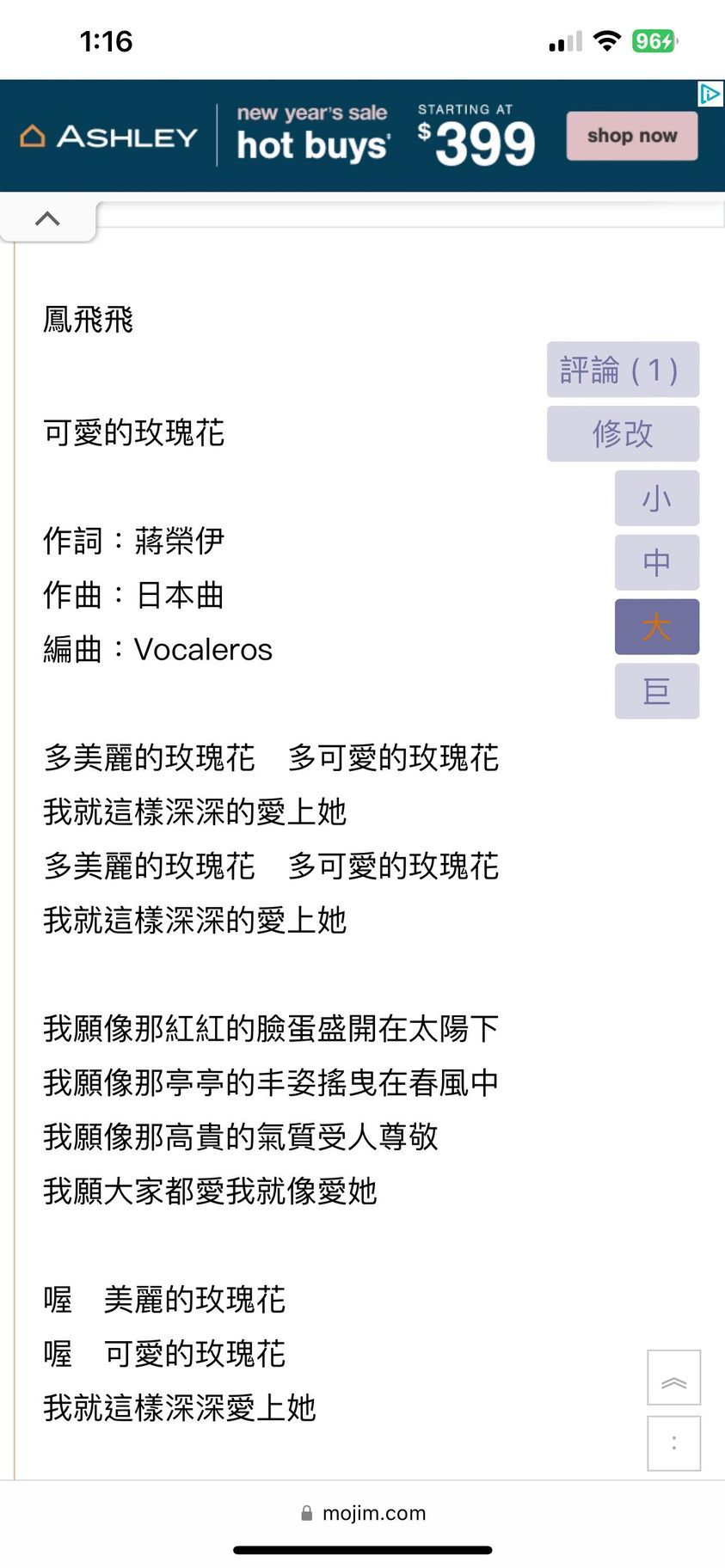Open the floating dots menu button
Viewport: 725px width, 1568px height.
(673, 1443)
